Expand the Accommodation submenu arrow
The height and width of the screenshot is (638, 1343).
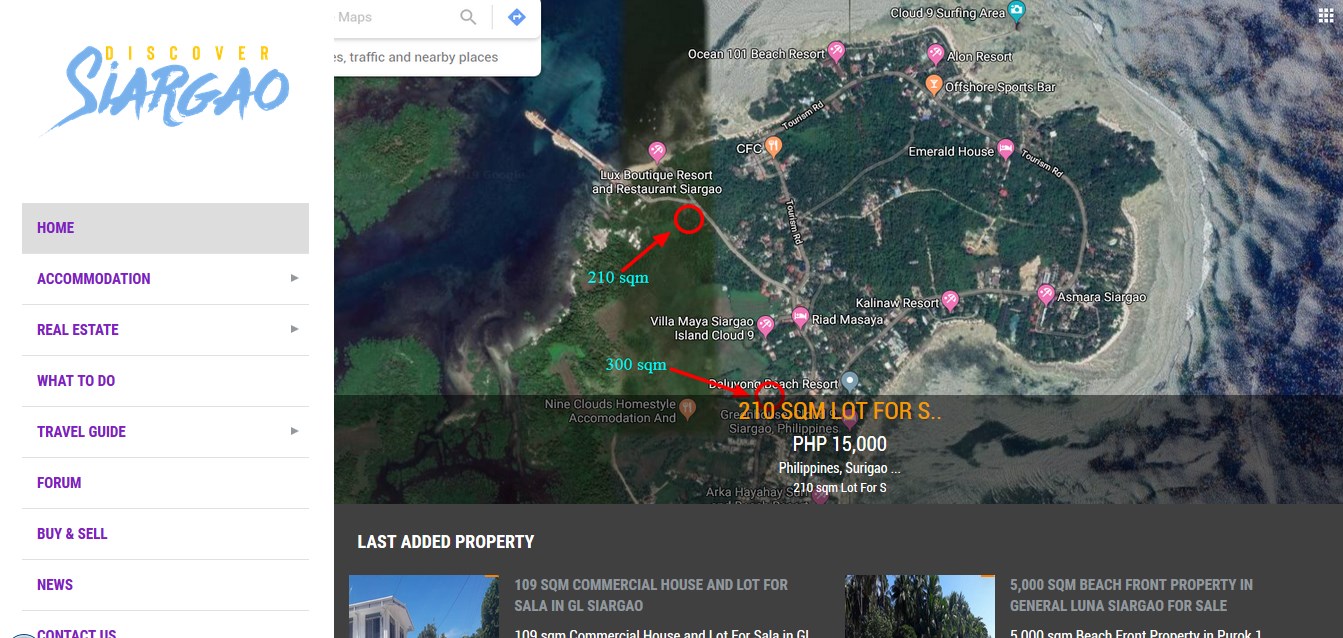(x=294, y=278)
